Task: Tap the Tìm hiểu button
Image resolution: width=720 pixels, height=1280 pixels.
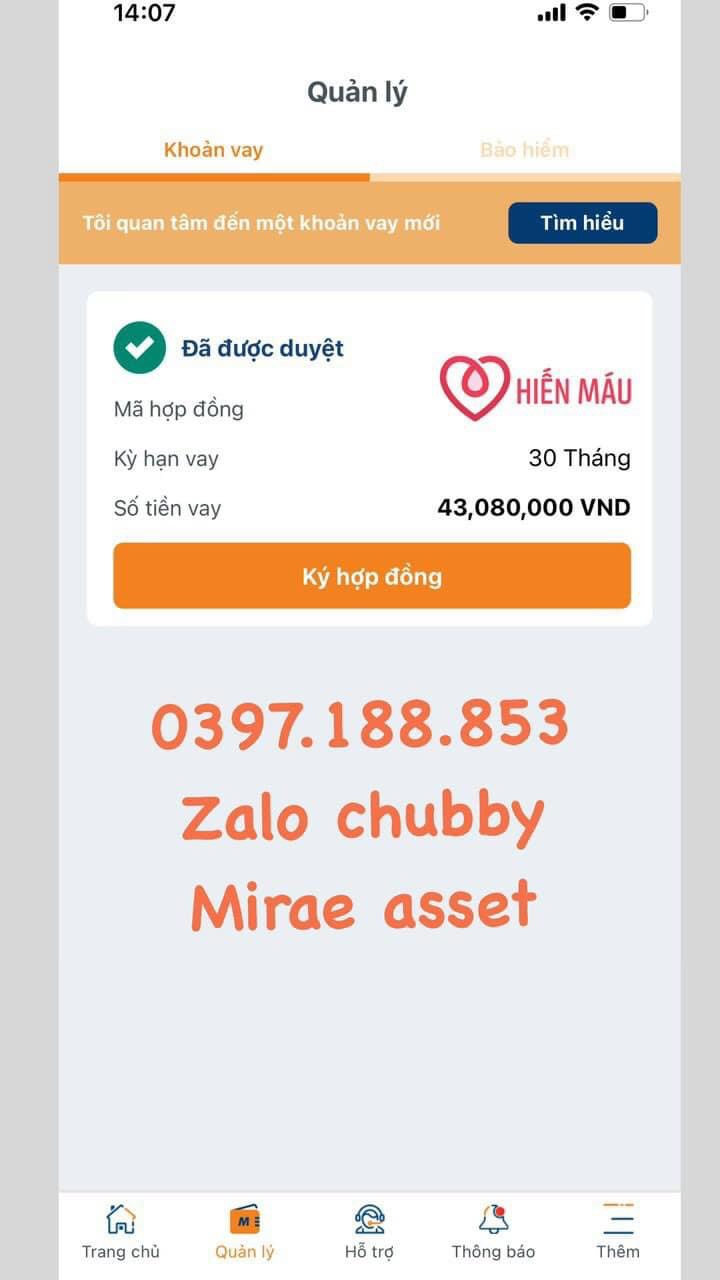Action: [582, 223]
